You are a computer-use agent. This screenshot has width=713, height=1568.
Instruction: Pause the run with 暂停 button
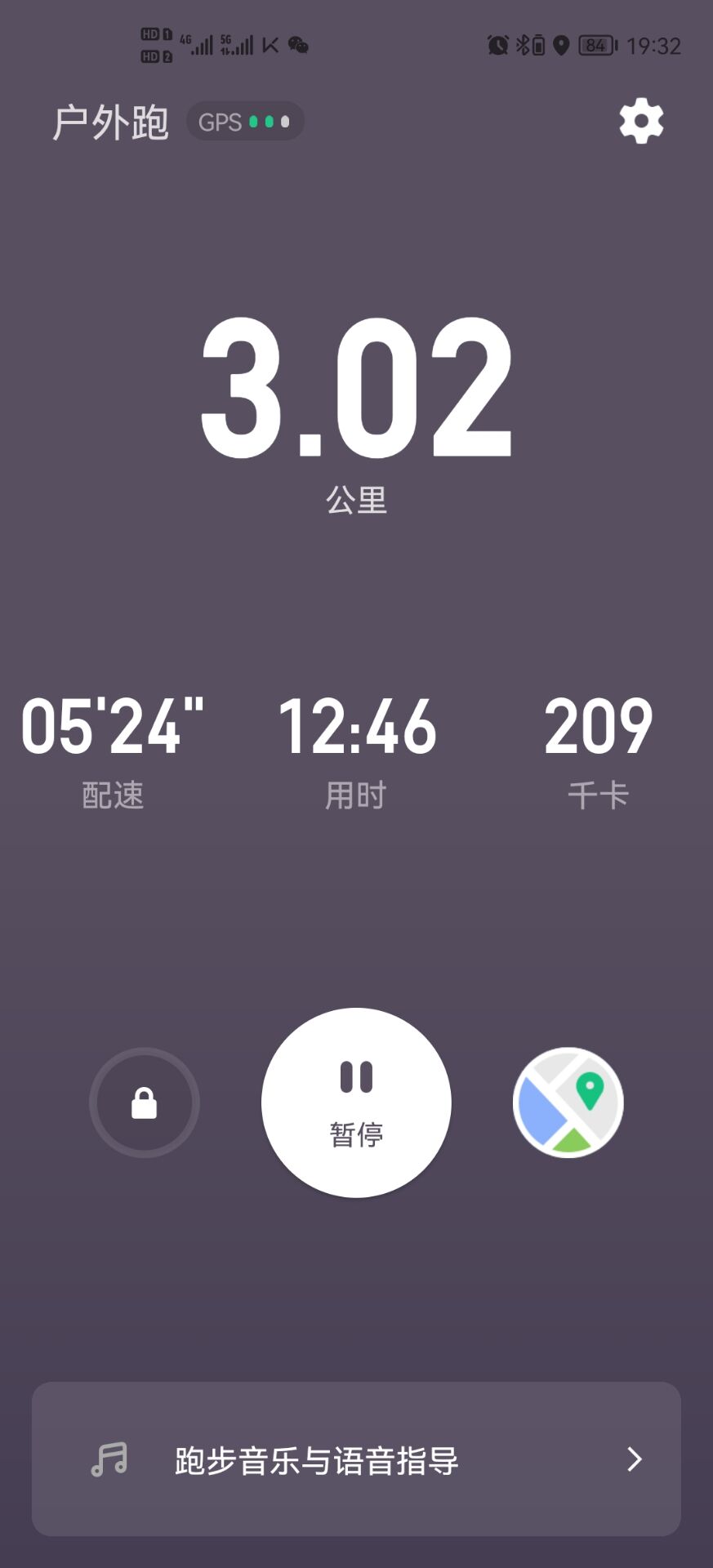coord(356,1102)
